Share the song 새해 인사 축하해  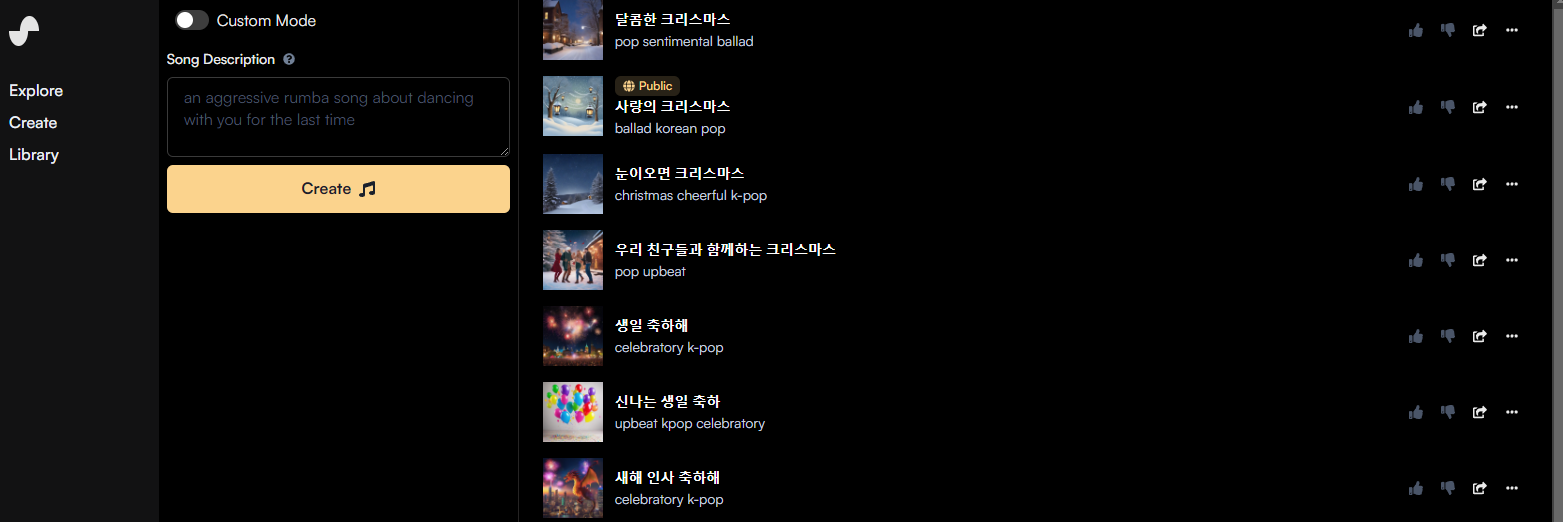coord(1479,488)
